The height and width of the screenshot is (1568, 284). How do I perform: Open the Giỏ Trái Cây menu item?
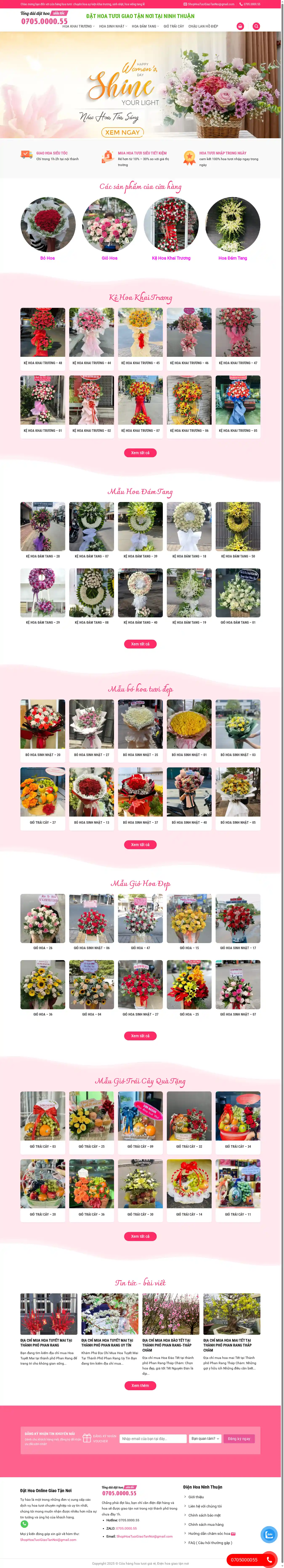point(174,26)
